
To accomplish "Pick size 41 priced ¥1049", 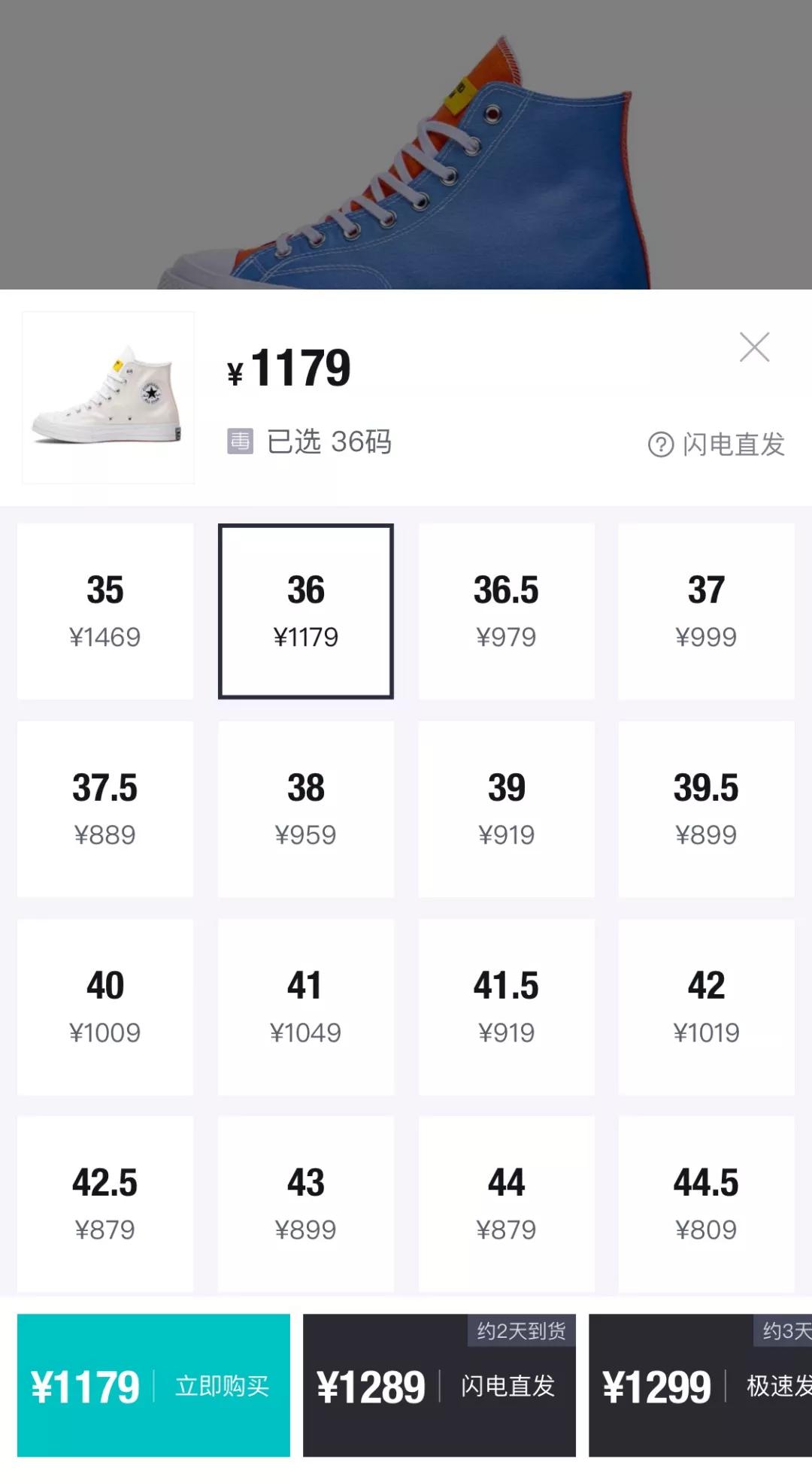I will point(305,1005).
